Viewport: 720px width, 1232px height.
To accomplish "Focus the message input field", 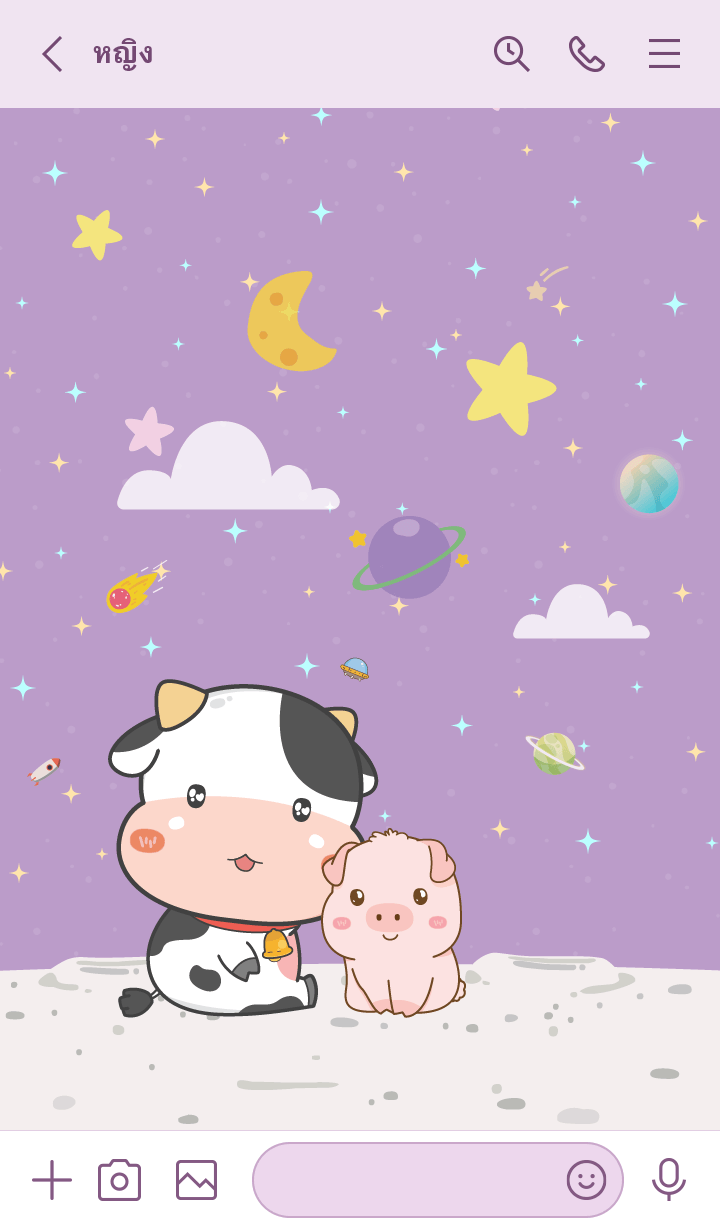I will point(405,1180).
